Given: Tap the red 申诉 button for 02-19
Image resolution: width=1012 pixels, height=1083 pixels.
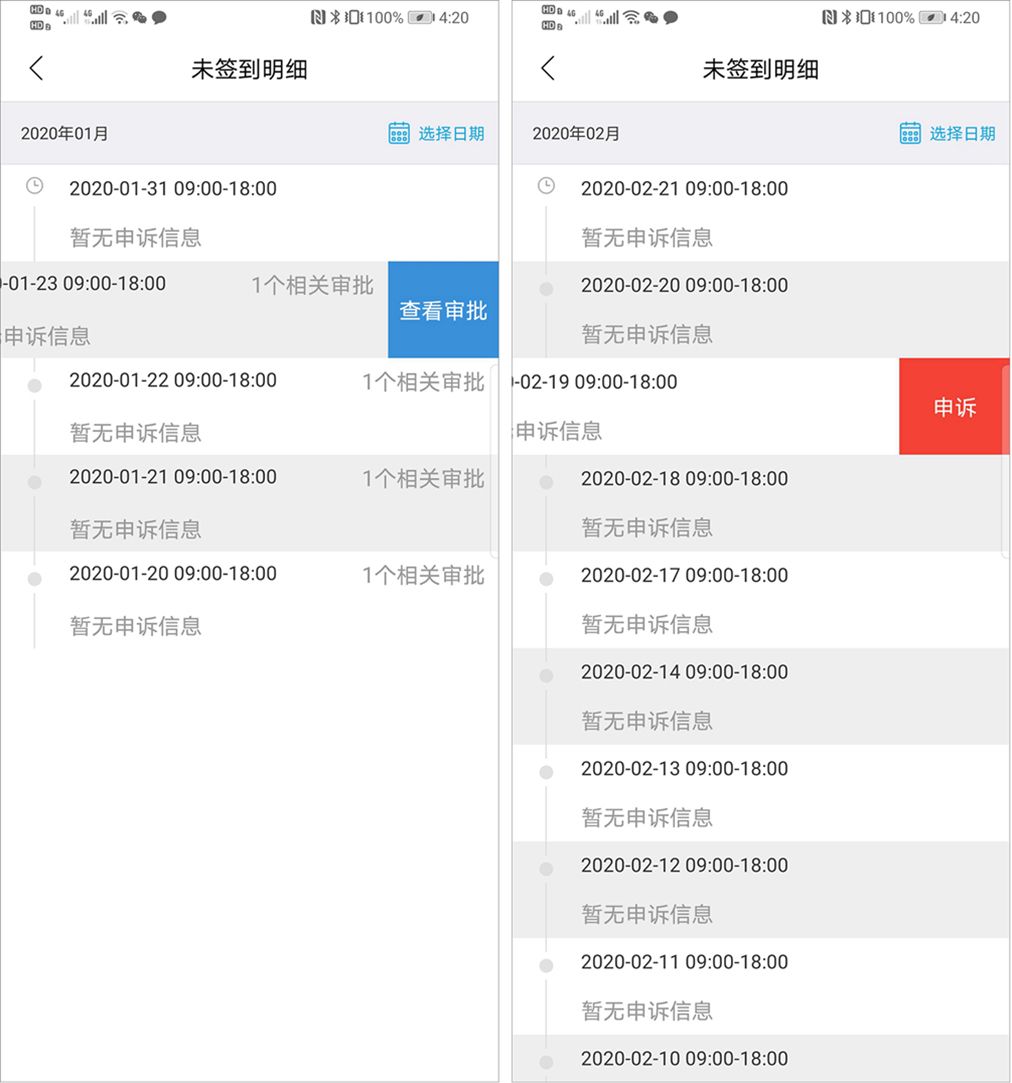Looking at the screenshot, I should point(954,407).
